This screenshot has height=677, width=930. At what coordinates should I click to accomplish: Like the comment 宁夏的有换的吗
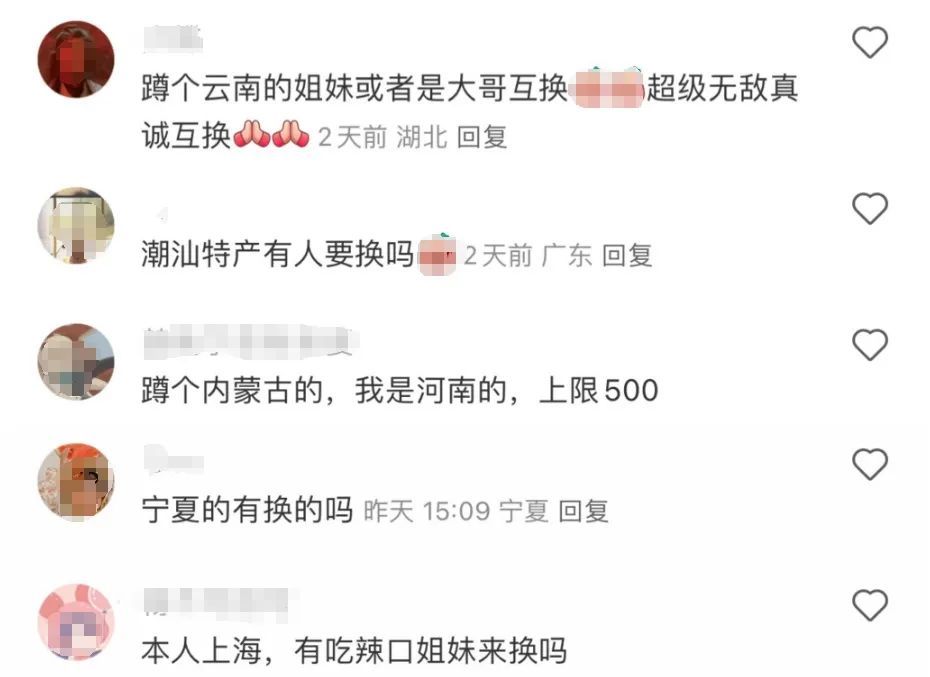click(x=870, y=464)
